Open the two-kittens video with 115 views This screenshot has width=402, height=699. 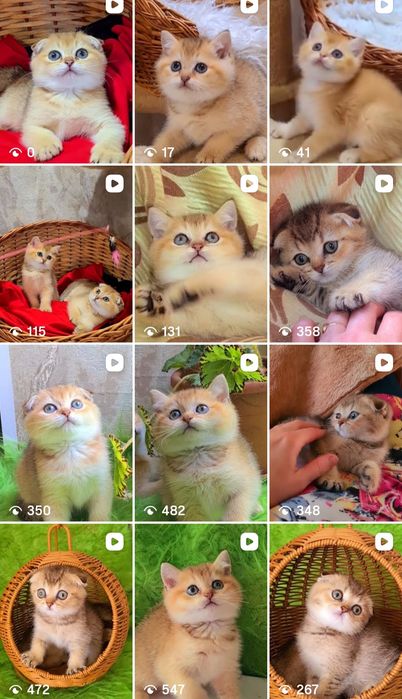click(x=66, y=254)
